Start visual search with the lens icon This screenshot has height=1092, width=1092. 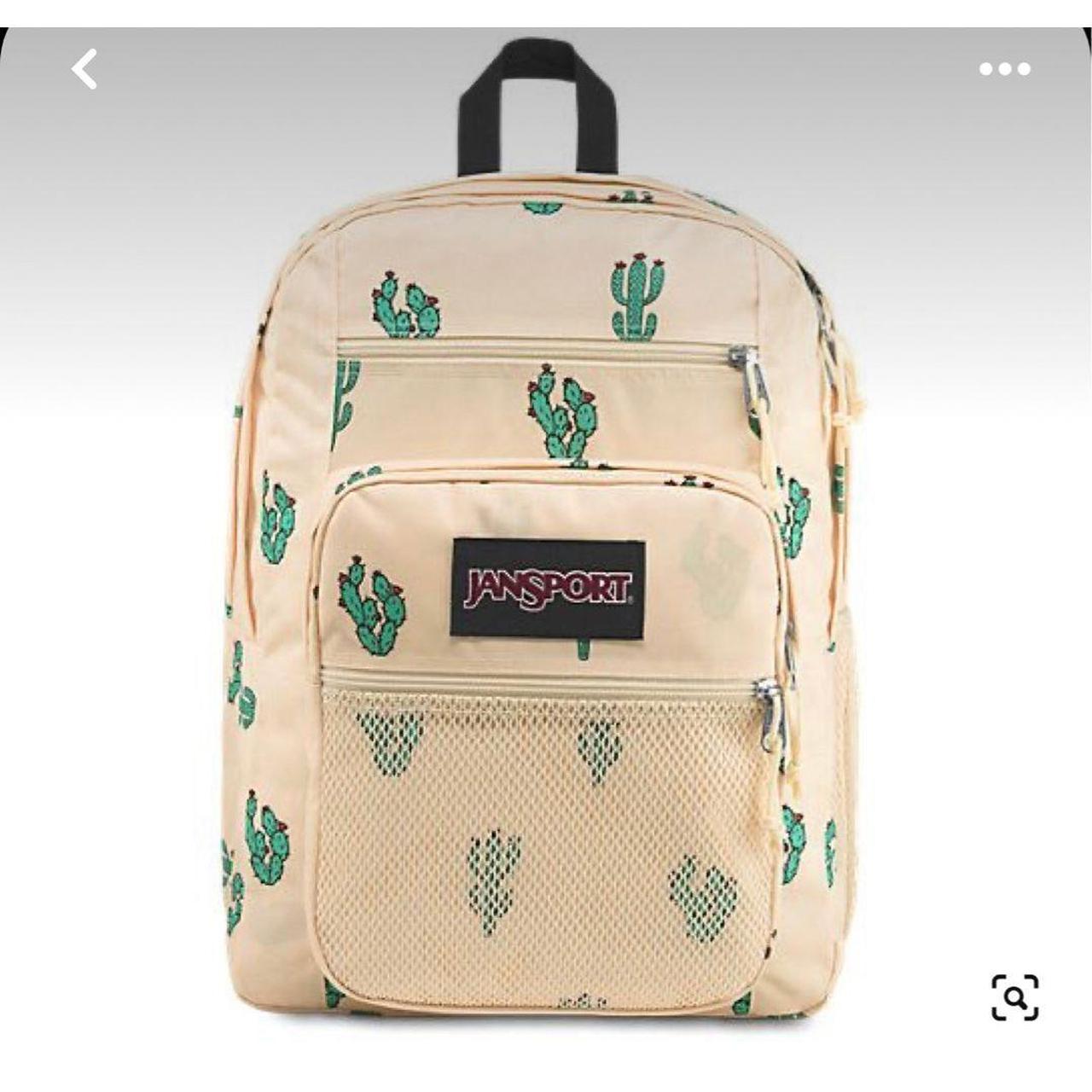(x=1014, y=996)
